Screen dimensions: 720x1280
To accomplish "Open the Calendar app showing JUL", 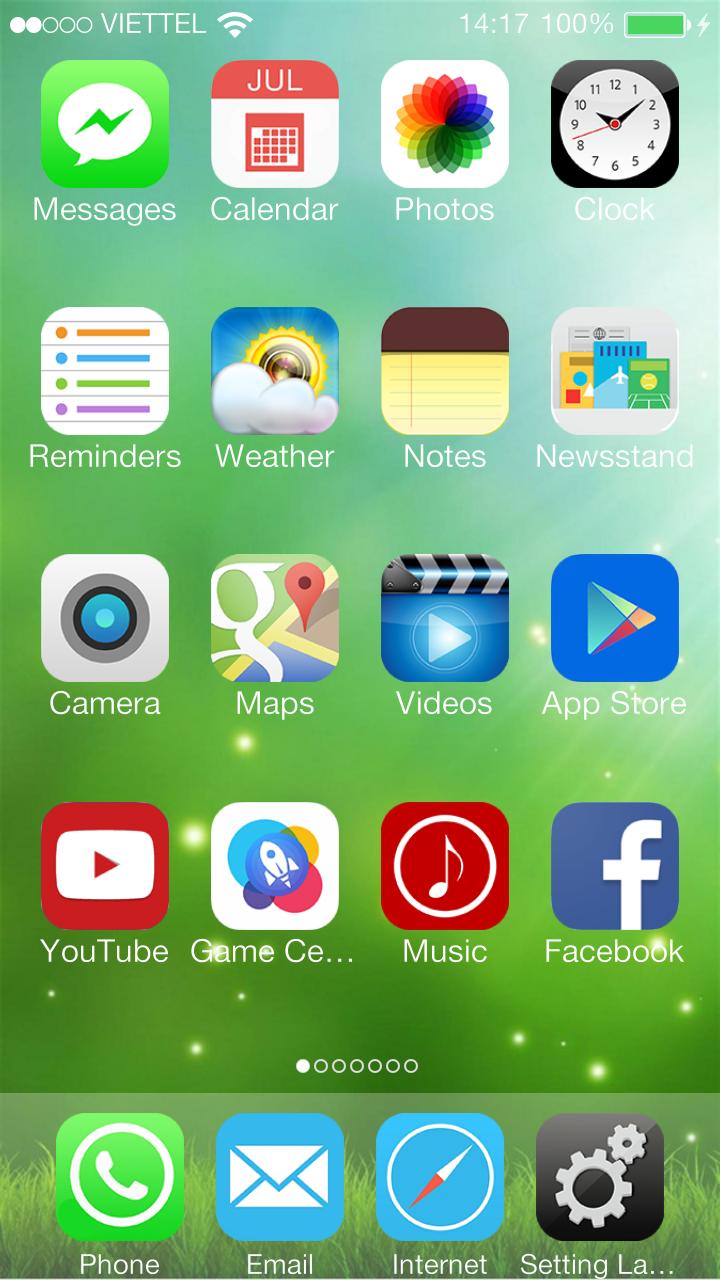I will point(275,124).
